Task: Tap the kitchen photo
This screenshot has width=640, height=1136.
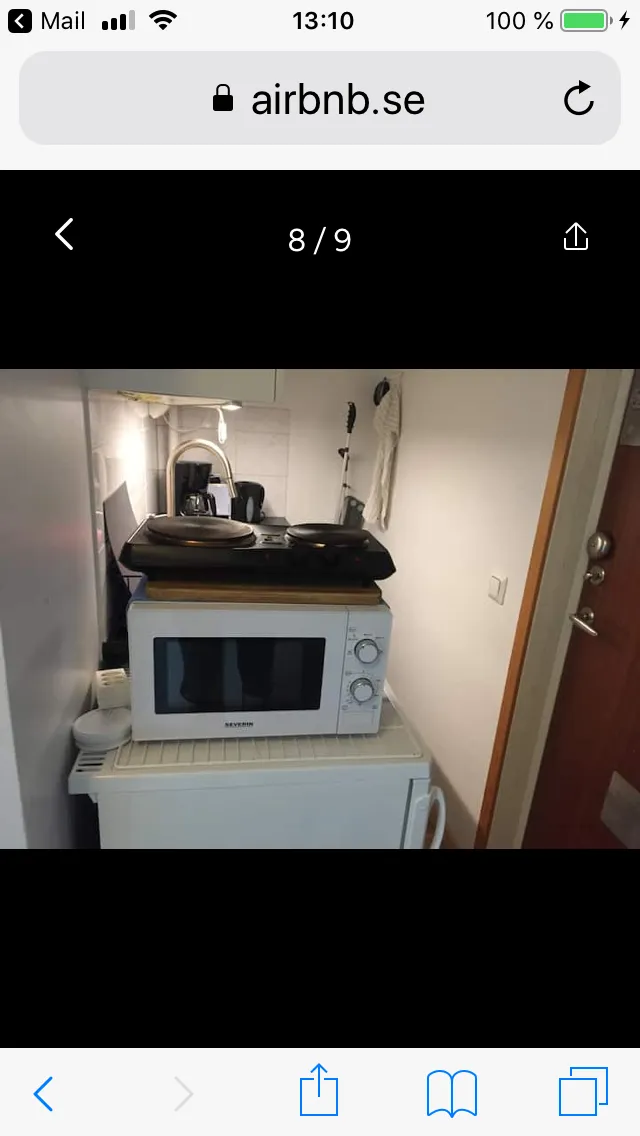Action: coord(320,608)
